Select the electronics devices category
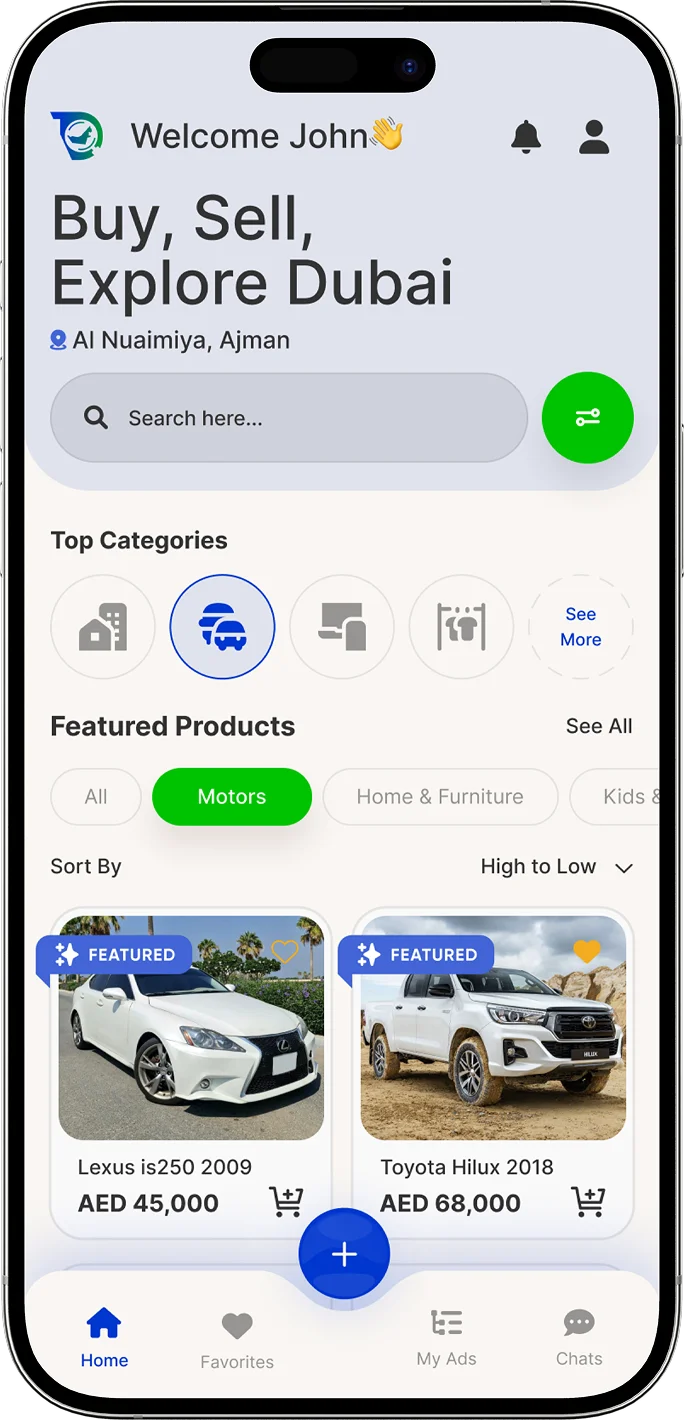 [342, 627]
